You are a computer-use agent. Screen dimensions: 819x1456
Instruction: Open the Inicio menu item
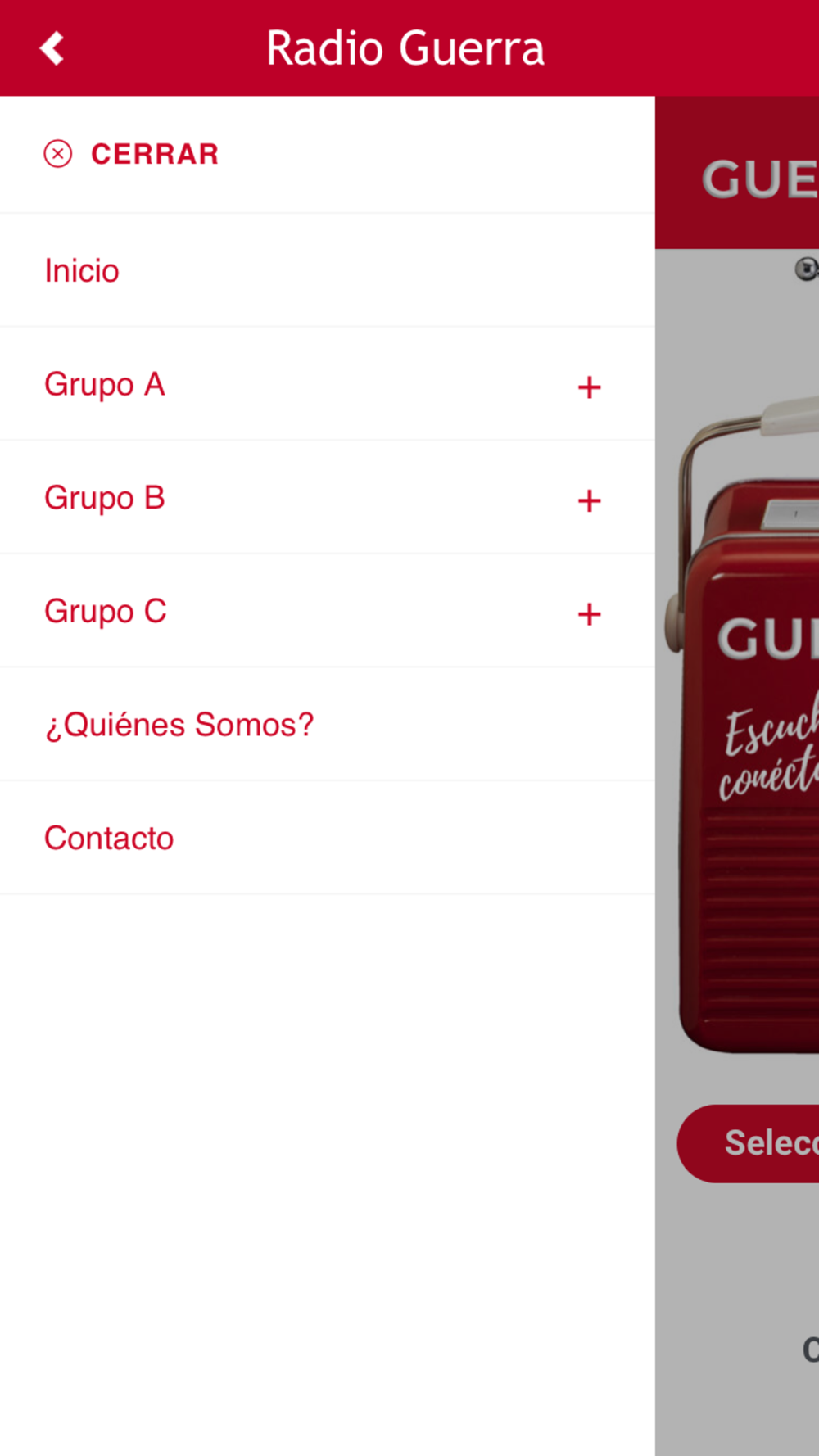tap(328, 270)
